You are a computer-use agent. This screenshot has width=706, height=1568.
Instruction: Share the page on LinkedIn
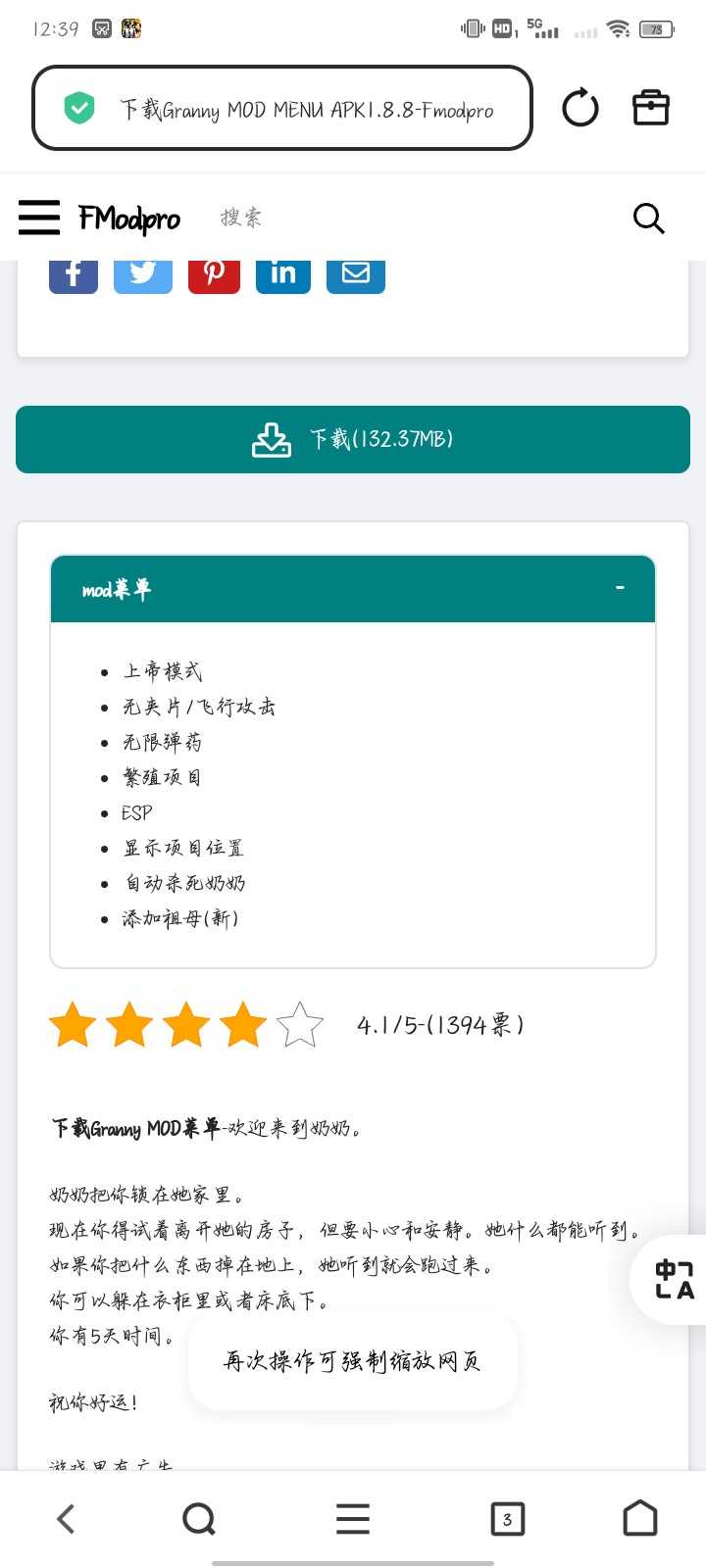click(x=283, y=273)
